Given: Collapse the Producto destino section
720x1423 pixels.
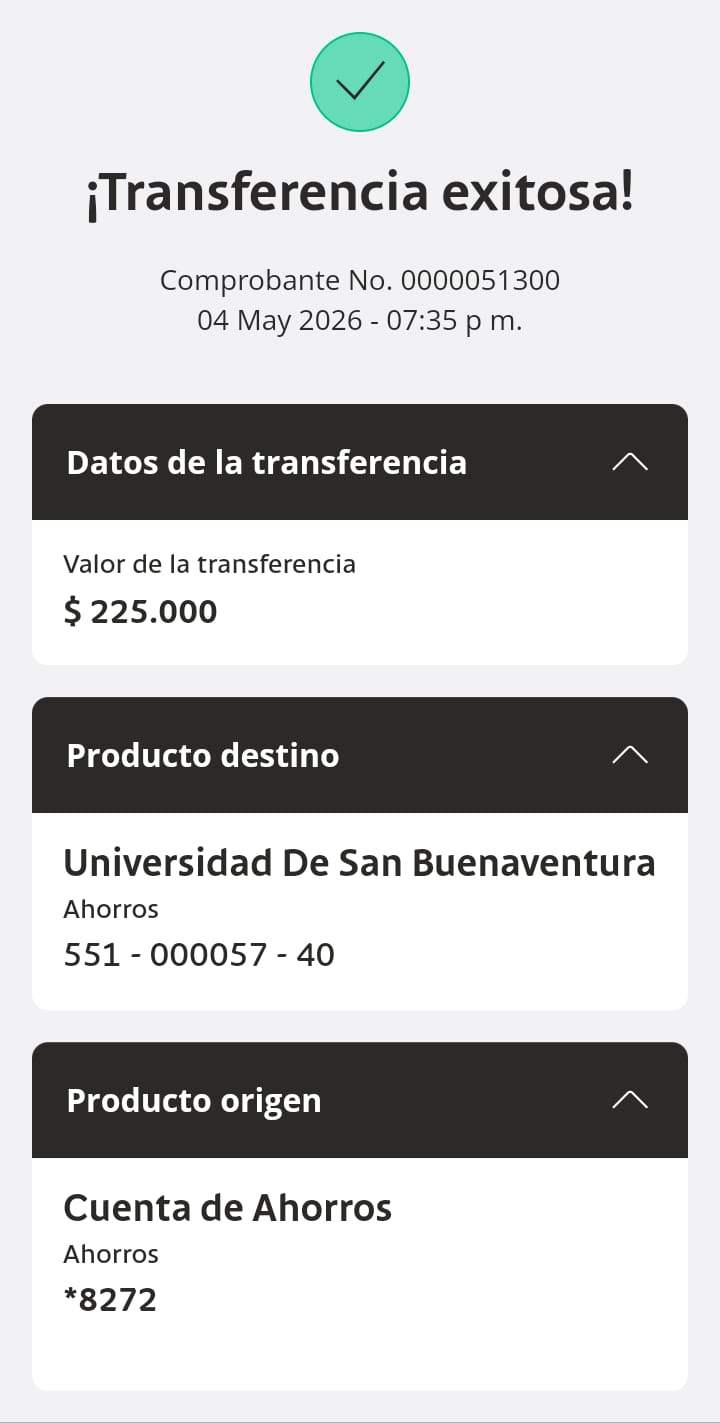Looking at the screenshot, I should click(630, 755).
